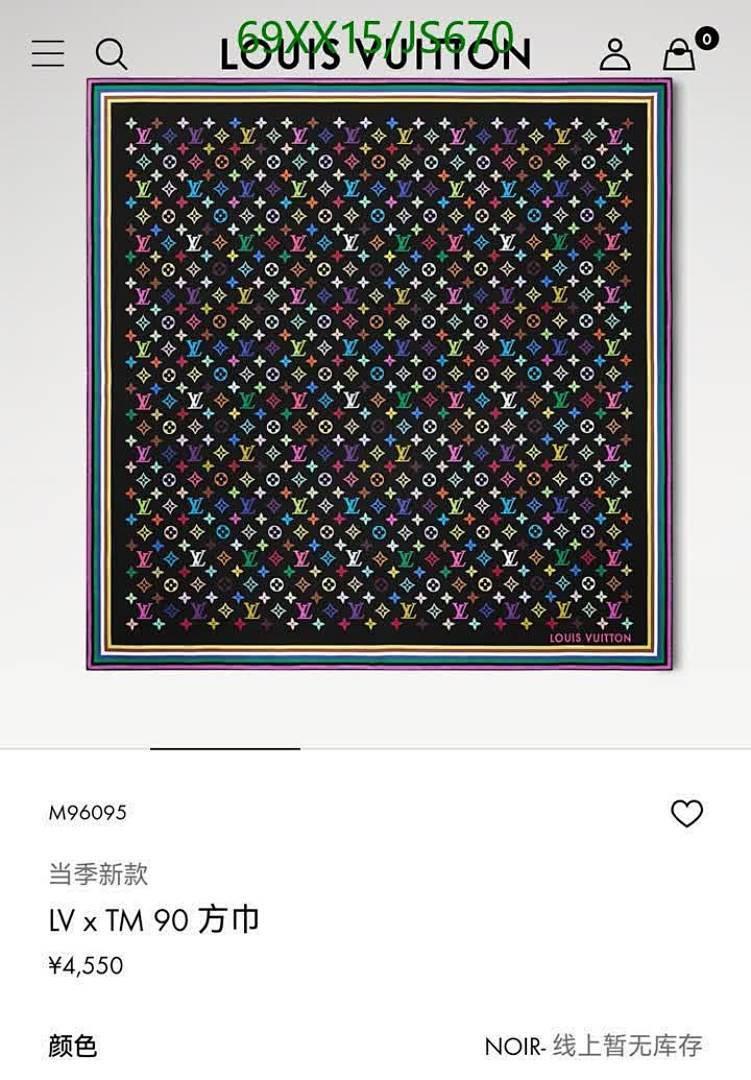Expand the main navigation drawer
This screenshot has height=1080, width=751.
point(47,53)
